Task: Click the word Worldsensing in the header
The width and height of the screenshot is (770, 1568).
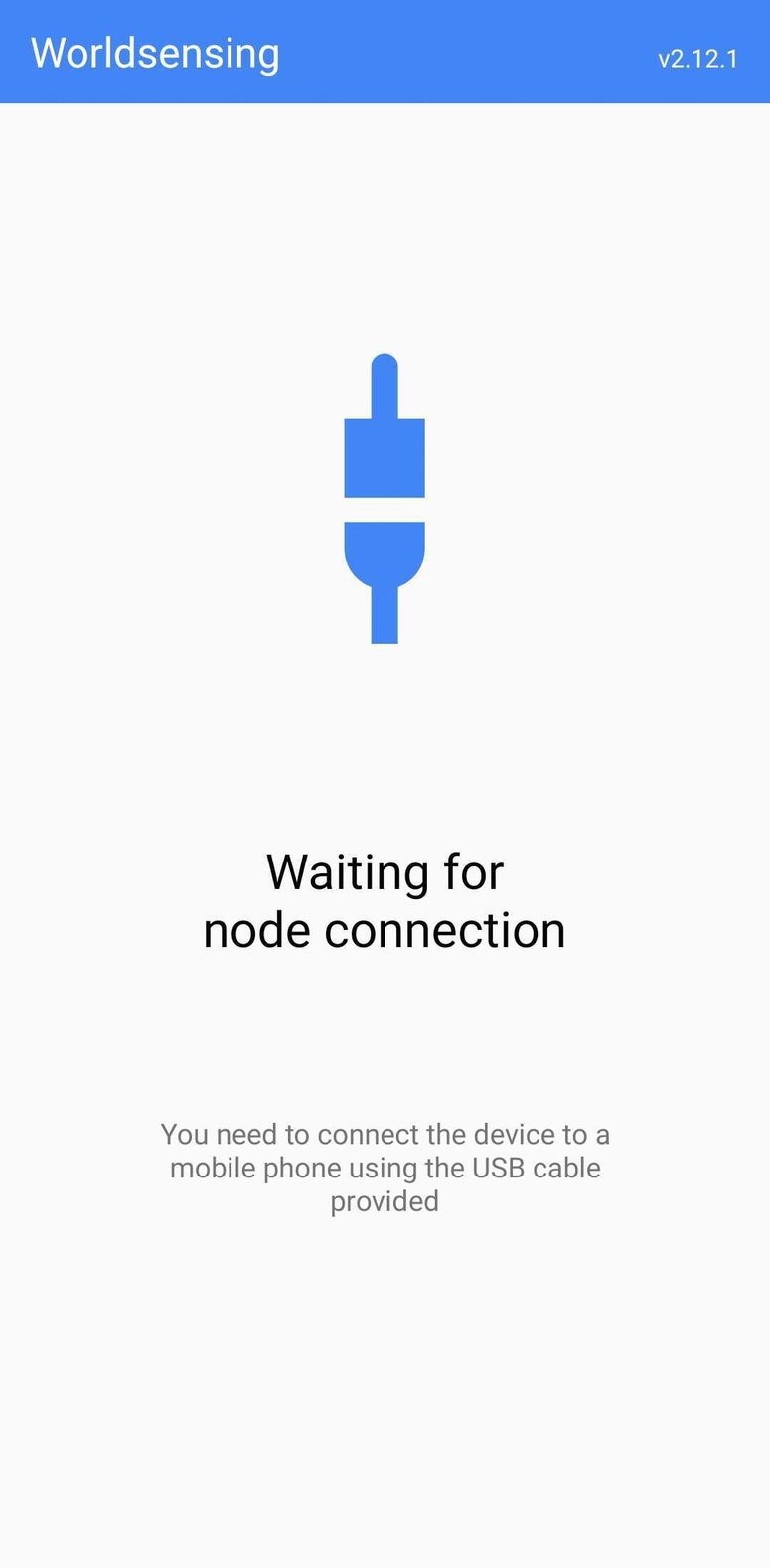Action: (x=154, y=53)
